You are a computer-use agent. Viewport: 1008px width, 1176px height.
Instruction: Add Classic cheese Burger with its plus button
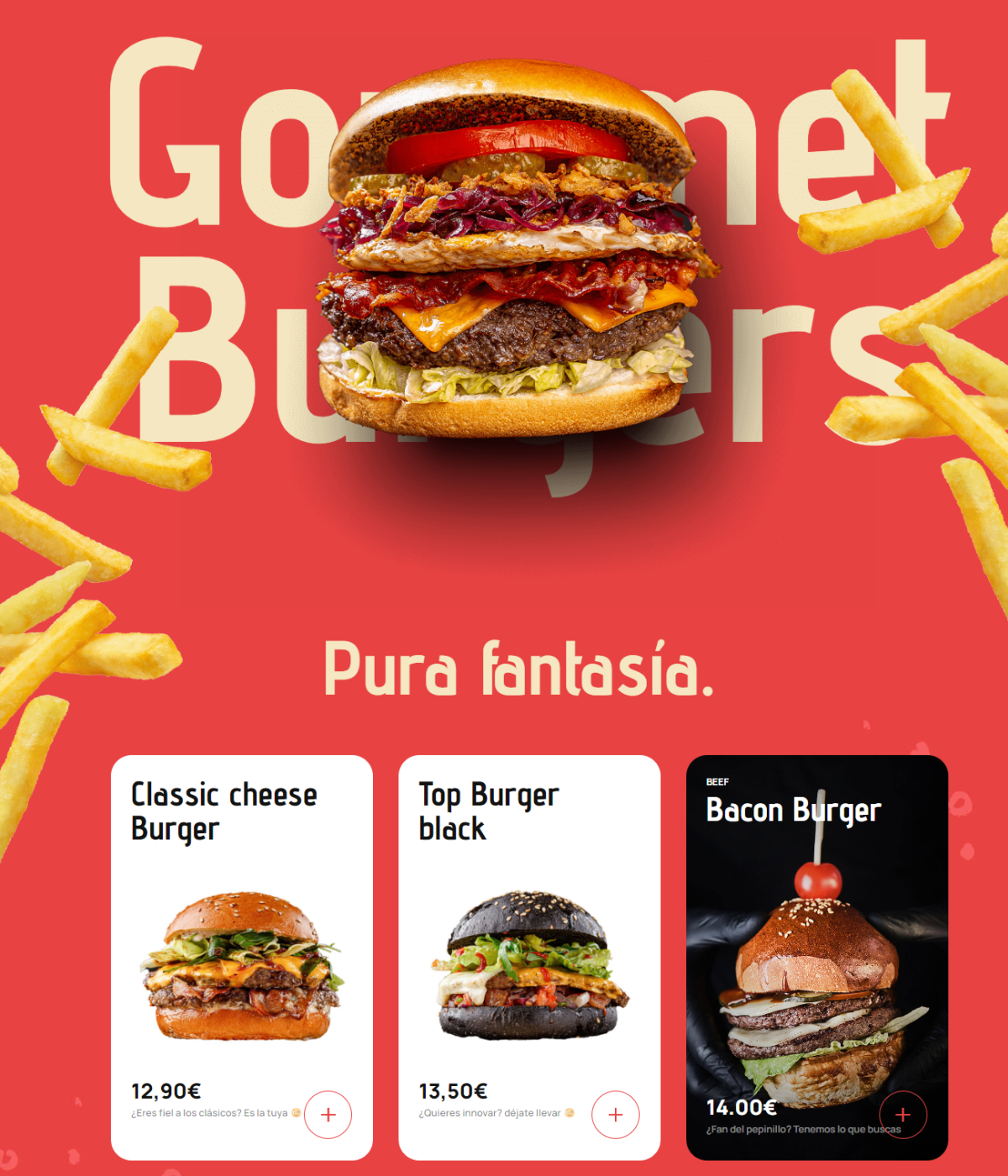click(x=328, y=1115)
